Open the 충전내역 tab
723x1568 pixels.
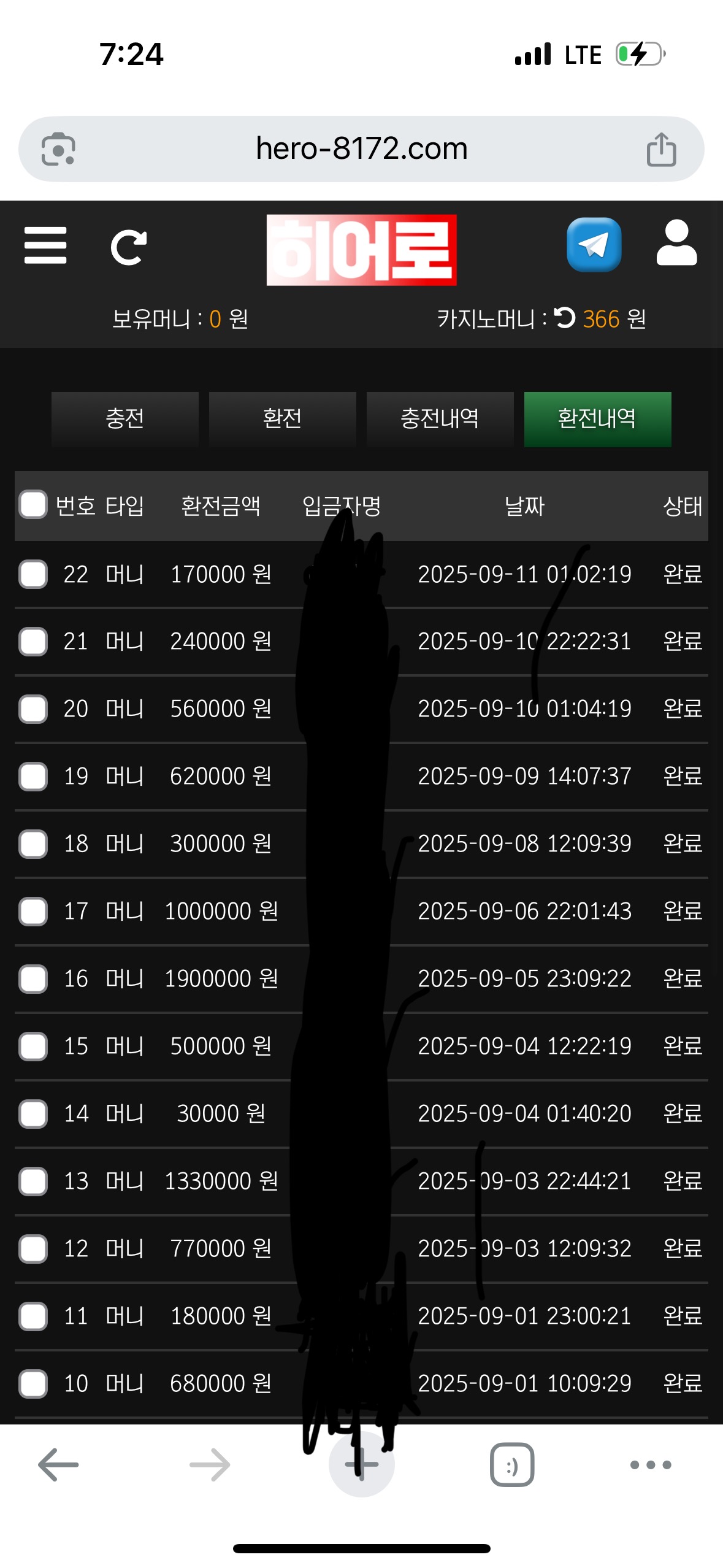[440, 419]
